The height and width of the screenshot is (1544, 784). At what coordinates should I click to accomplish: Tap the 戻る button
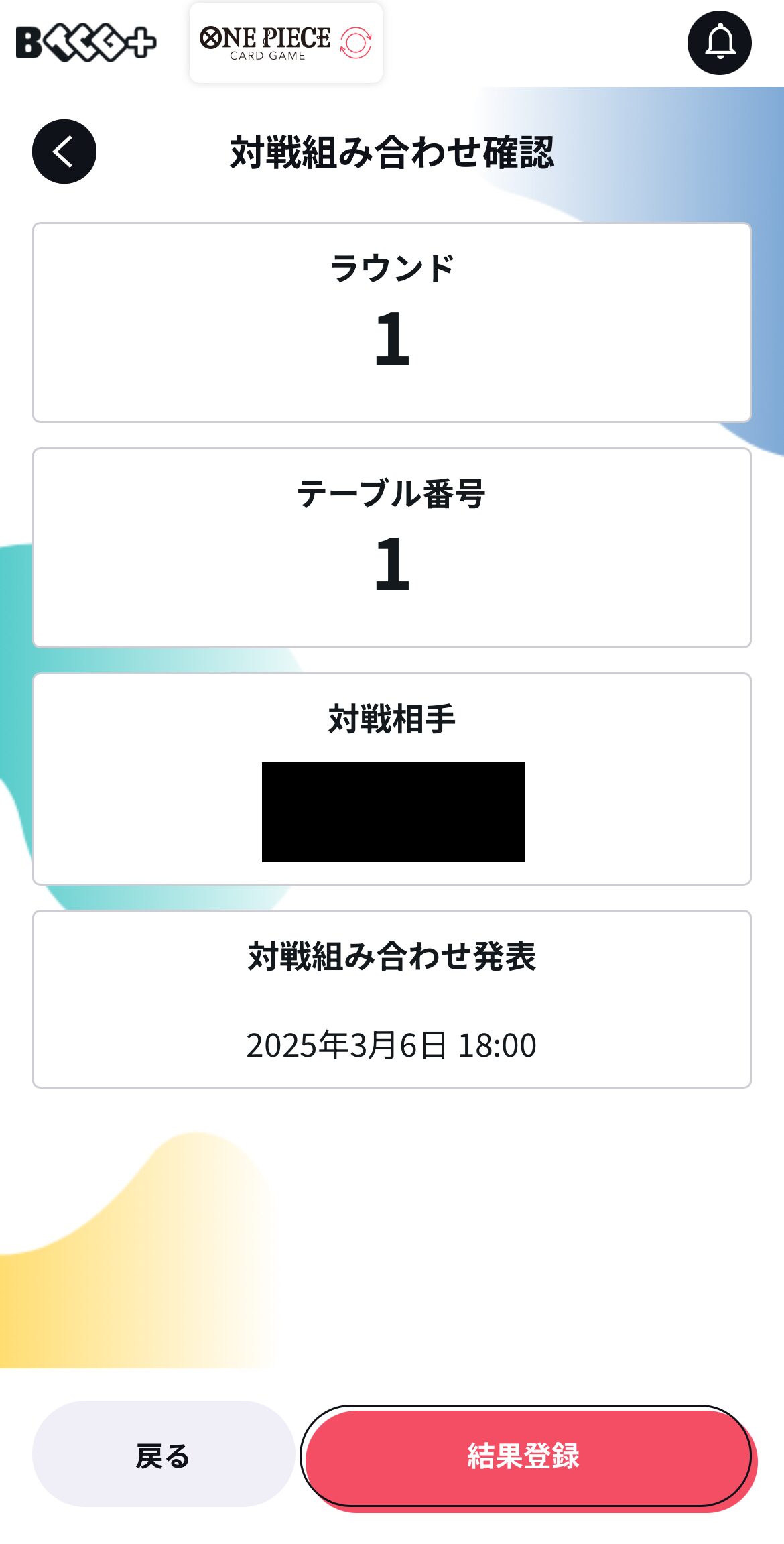164,1453
